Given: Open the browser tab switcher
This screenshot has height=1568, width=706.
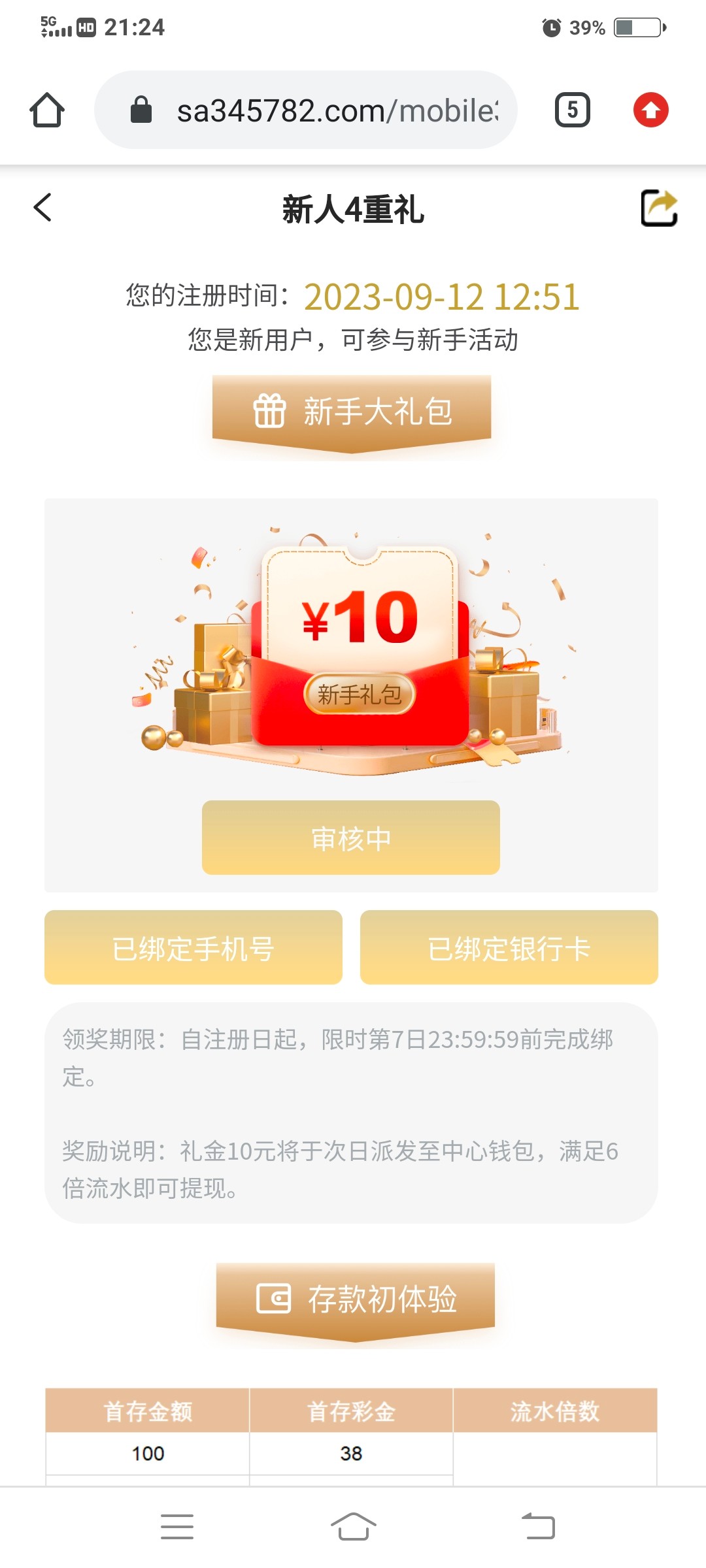Looking at the screenshot, I should click(572, 110).
